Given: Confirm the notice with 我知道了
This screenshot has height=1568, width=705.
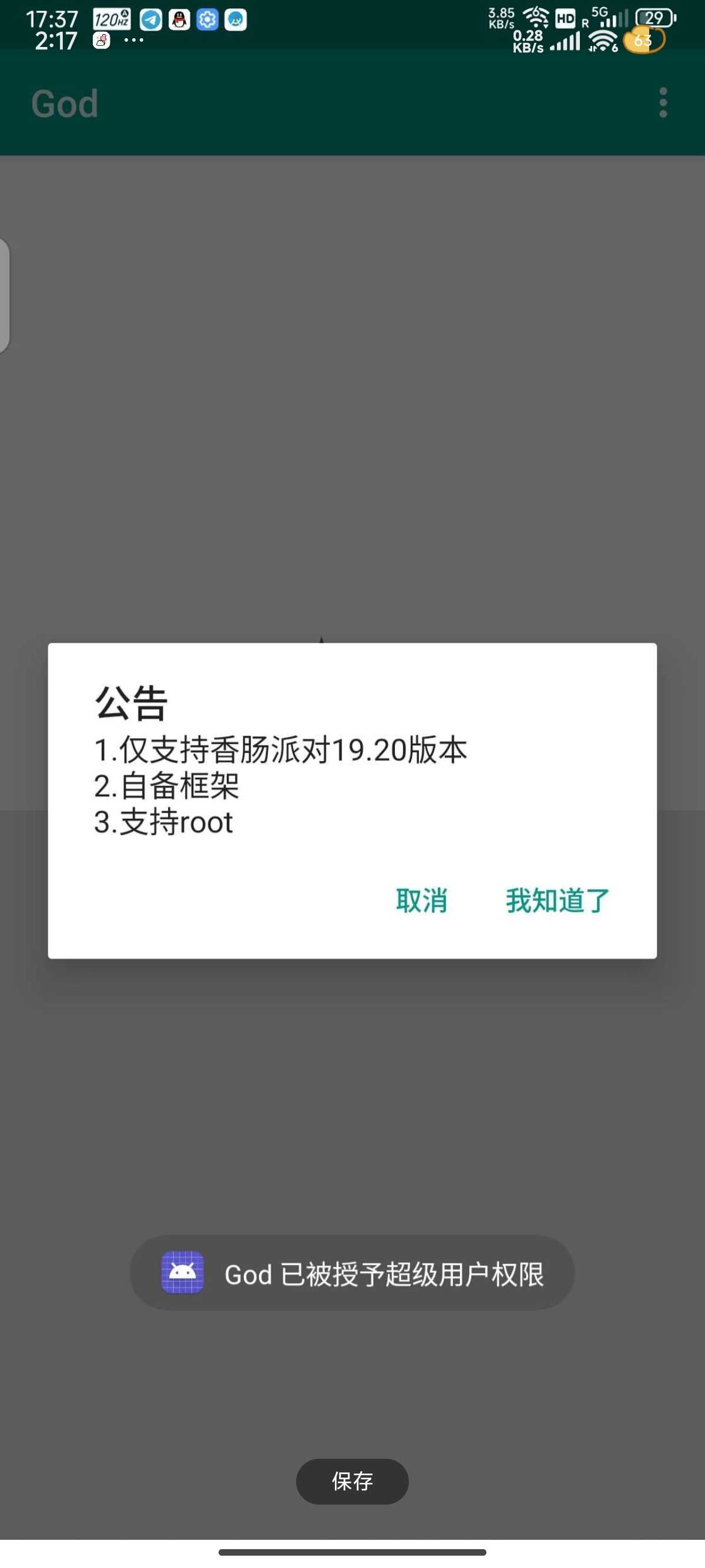Looking at the screenshot, I should tap(557, 900).
